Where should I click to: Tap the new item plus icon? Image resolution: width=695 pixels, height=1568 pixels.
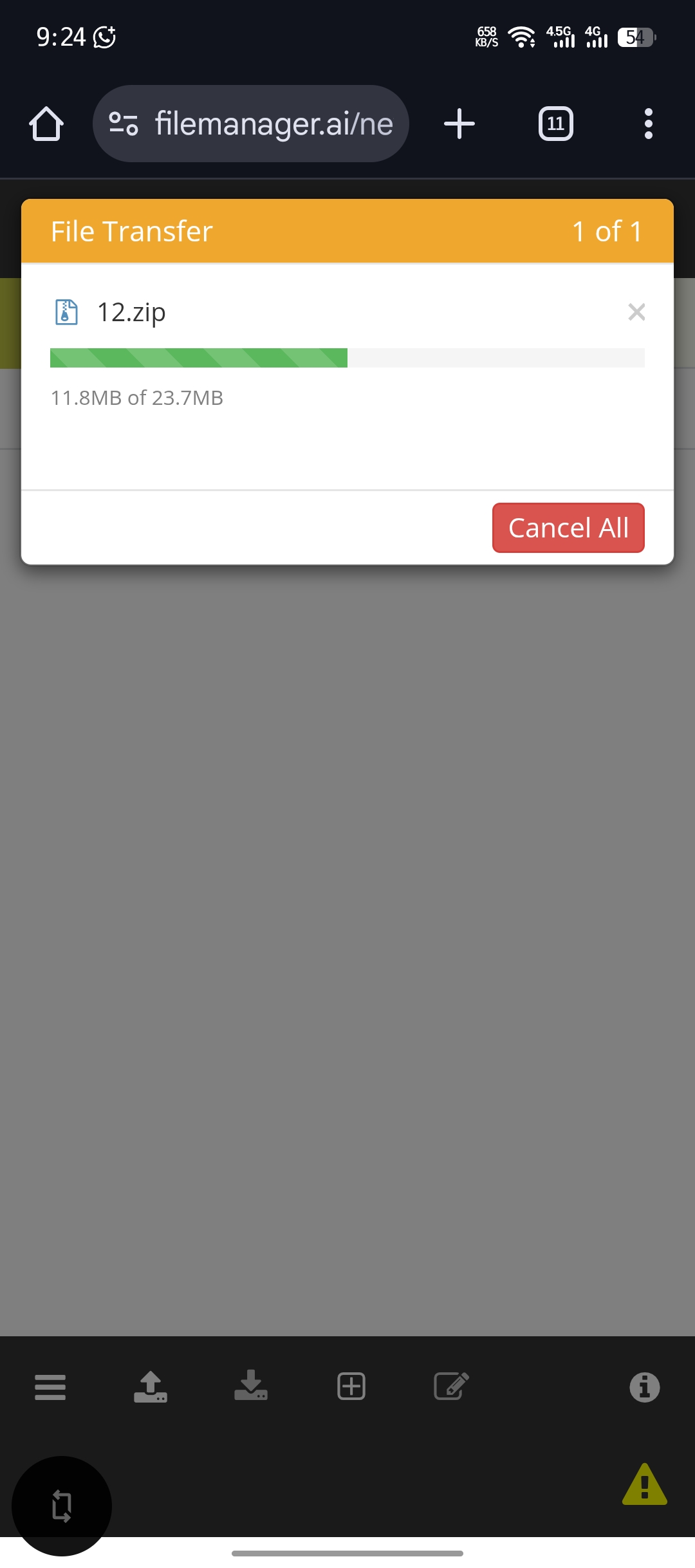(x=351, y=1386)
